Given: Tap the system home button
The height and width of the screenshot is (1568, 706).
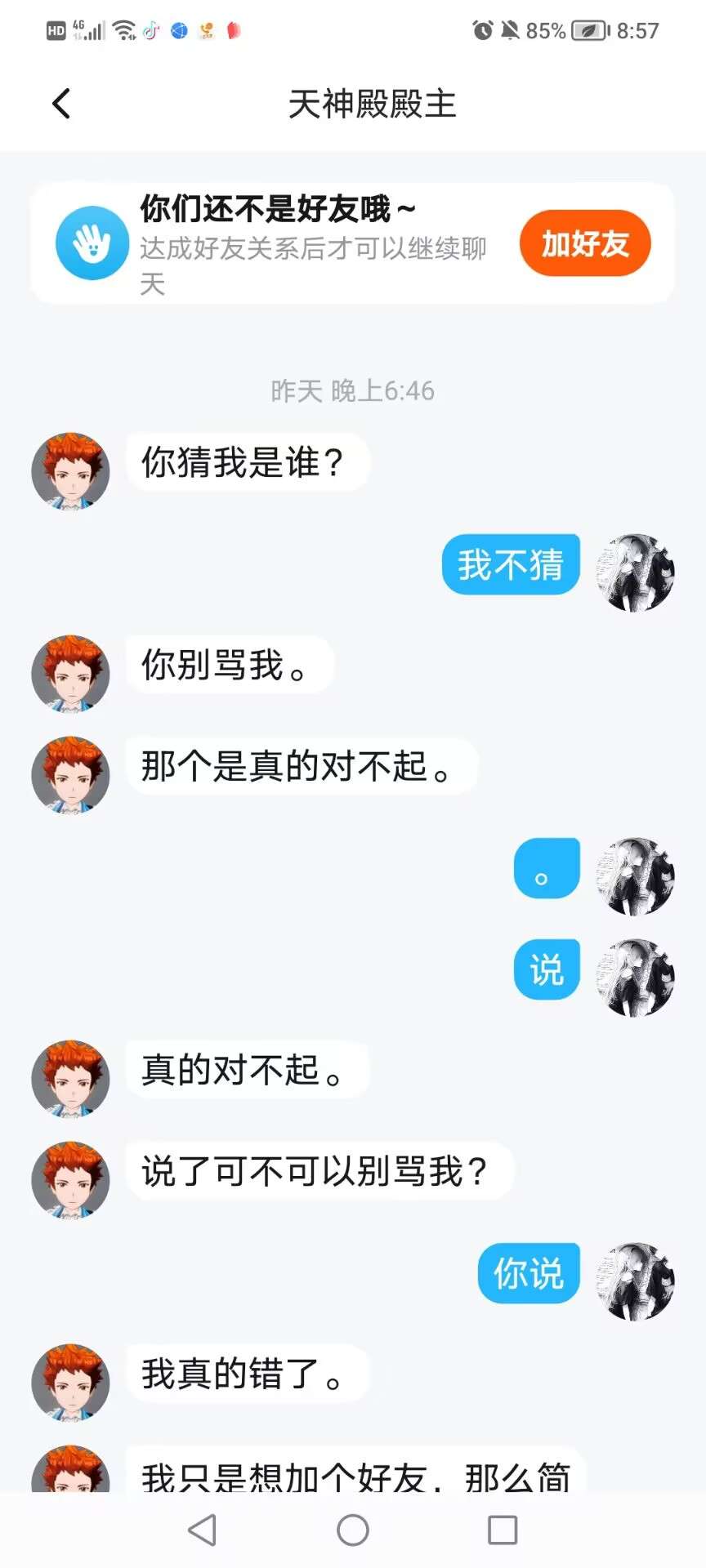Looking at the screenshot, I should click(x=352, y=1530).
